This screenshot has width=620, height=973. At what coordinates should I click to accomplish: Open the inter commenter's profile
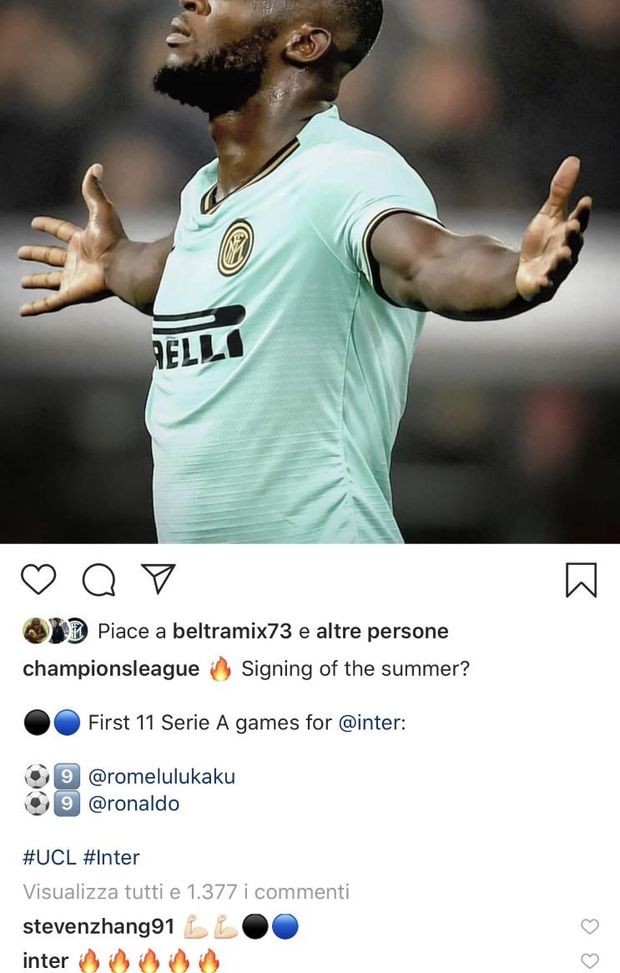point(45,961)
